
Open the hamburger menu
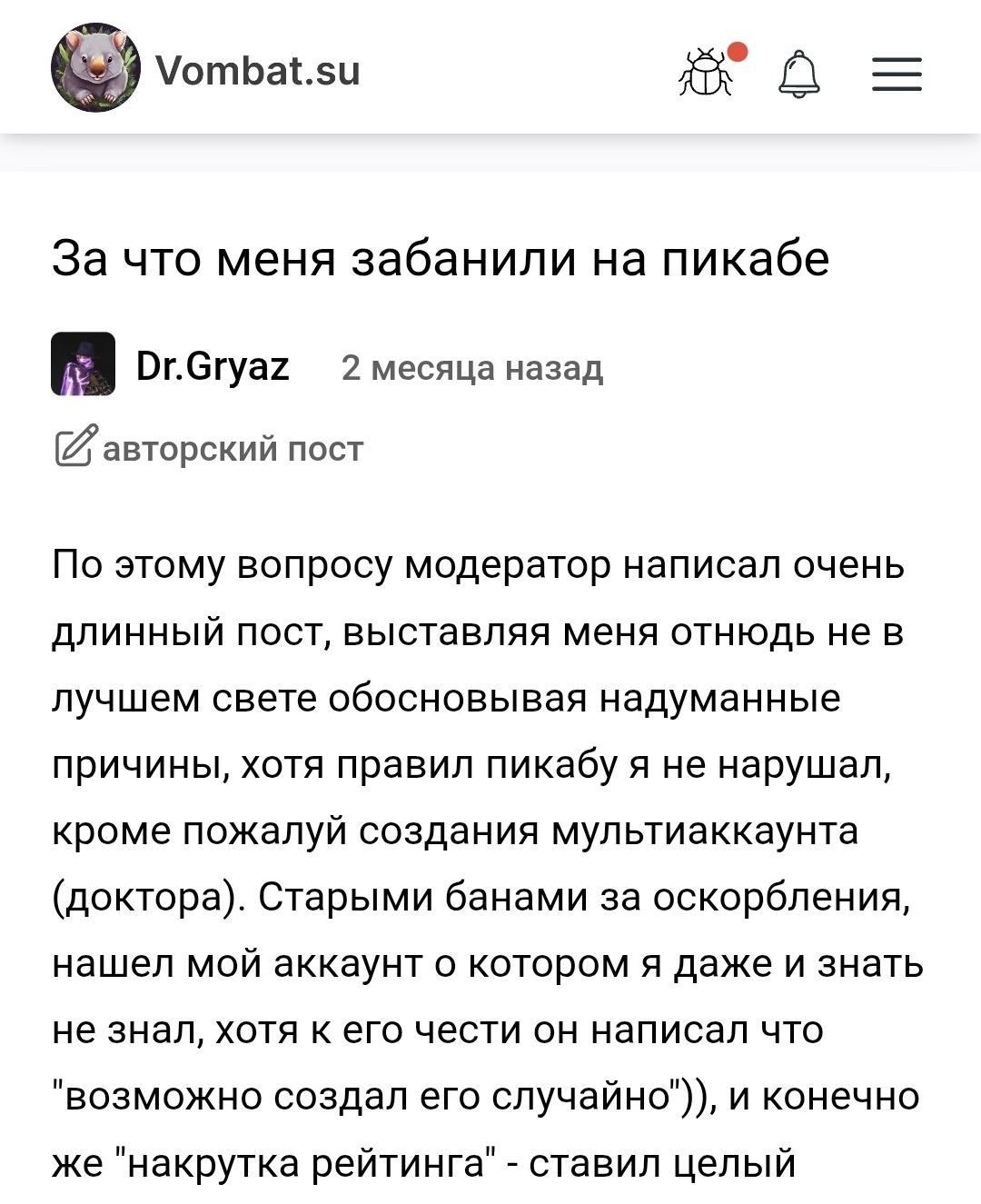[x=897, y=74]
